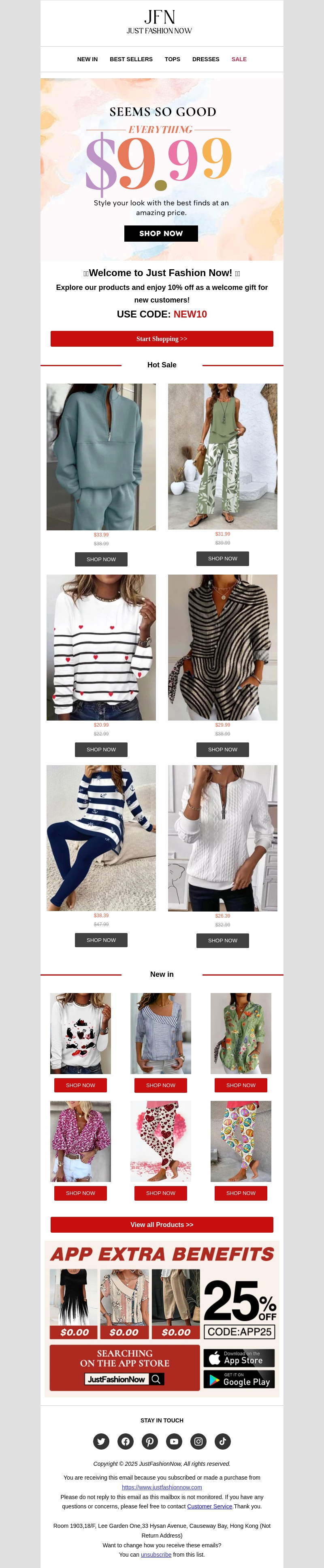This screenshot has width=324, height=1568.
Task: Open the TikTok social icon
Action: coord(222,1441)
